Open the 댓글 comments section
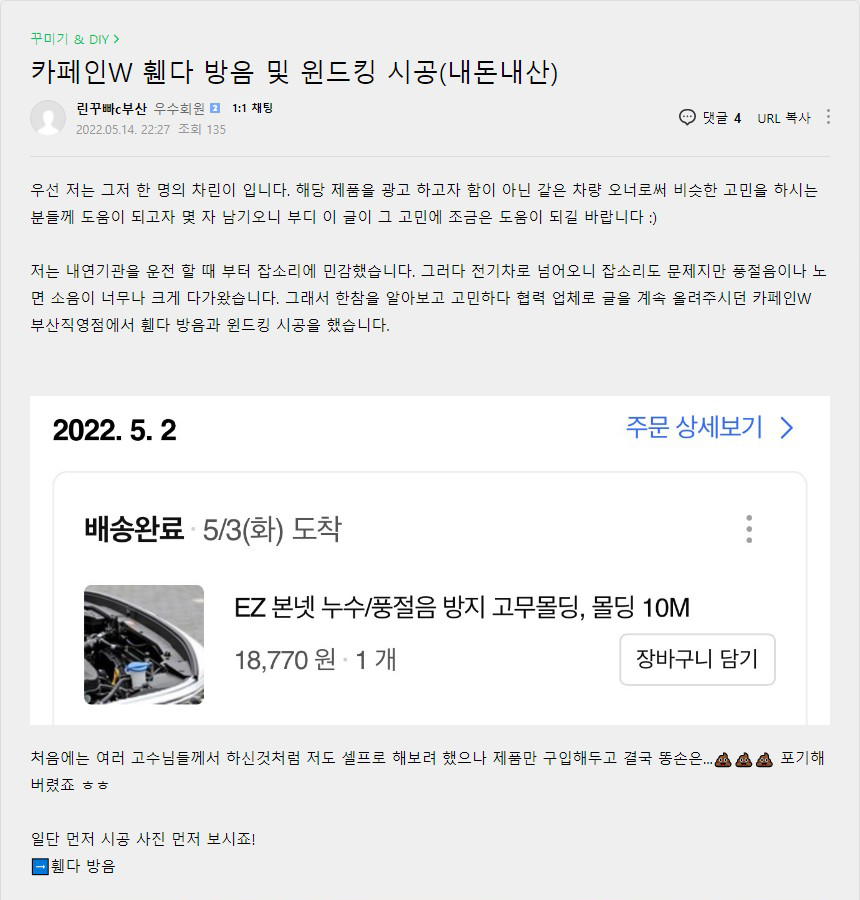The height and width of the screenshot is (900, 860). (710, 118)
